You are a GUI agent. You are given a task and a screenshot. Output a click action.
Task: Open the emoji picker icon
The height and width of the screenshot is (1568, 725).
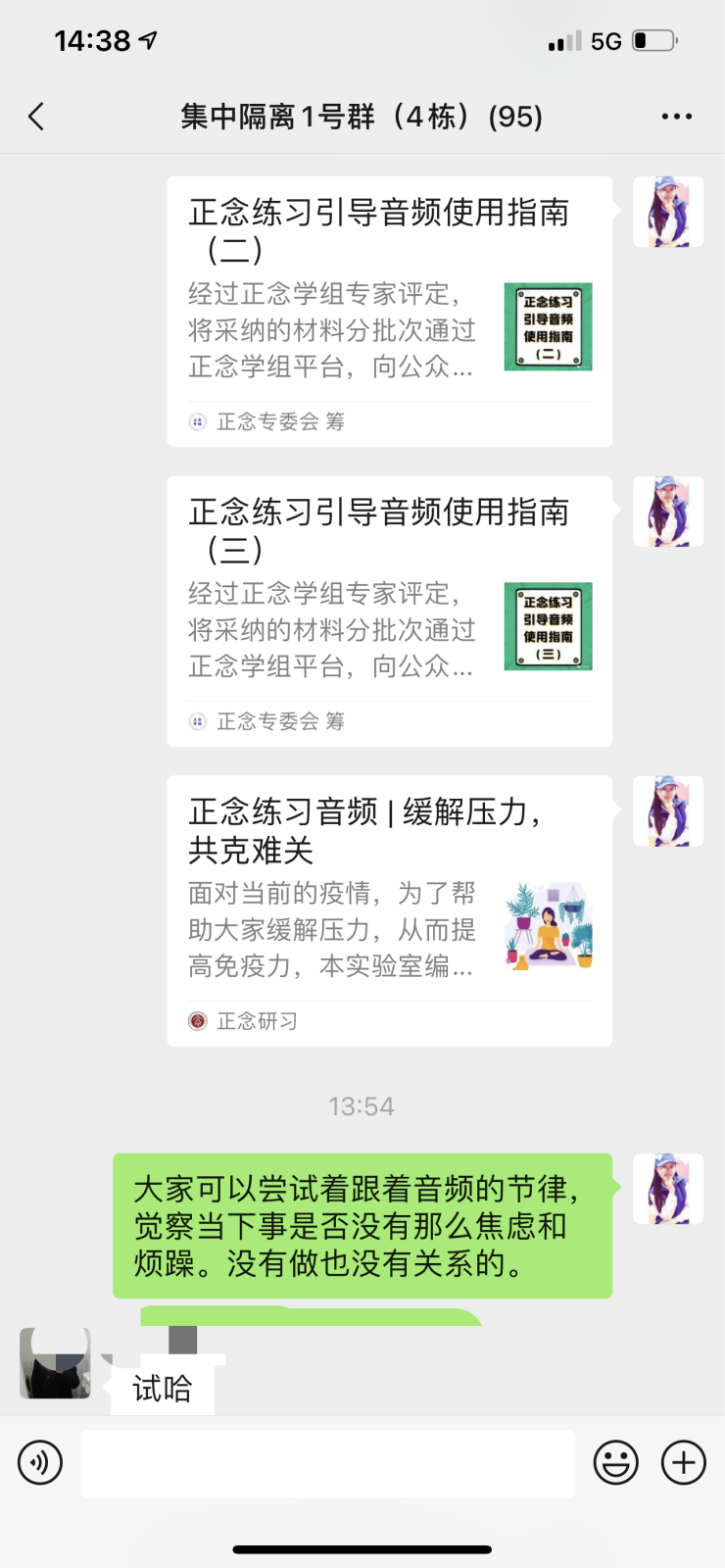615,1462
